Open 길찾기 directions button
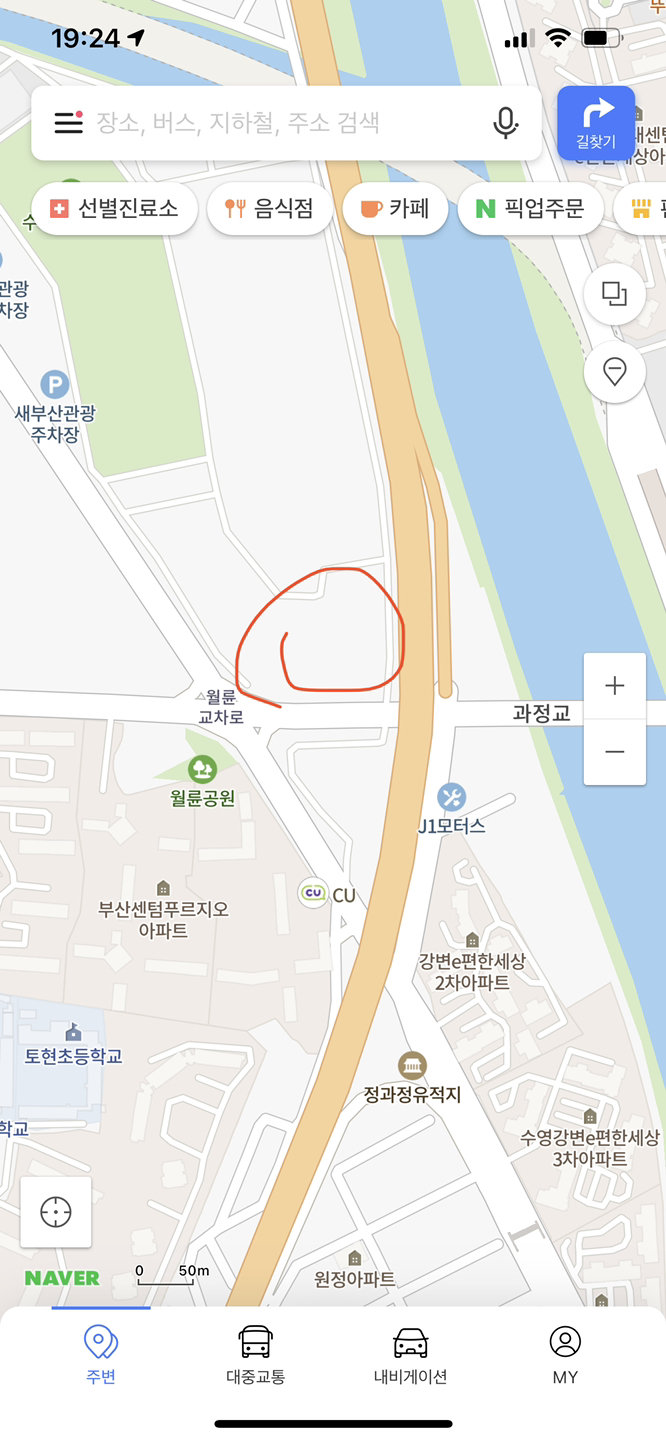This screenshot has height=1440, width=666. (x=596, y=123)
